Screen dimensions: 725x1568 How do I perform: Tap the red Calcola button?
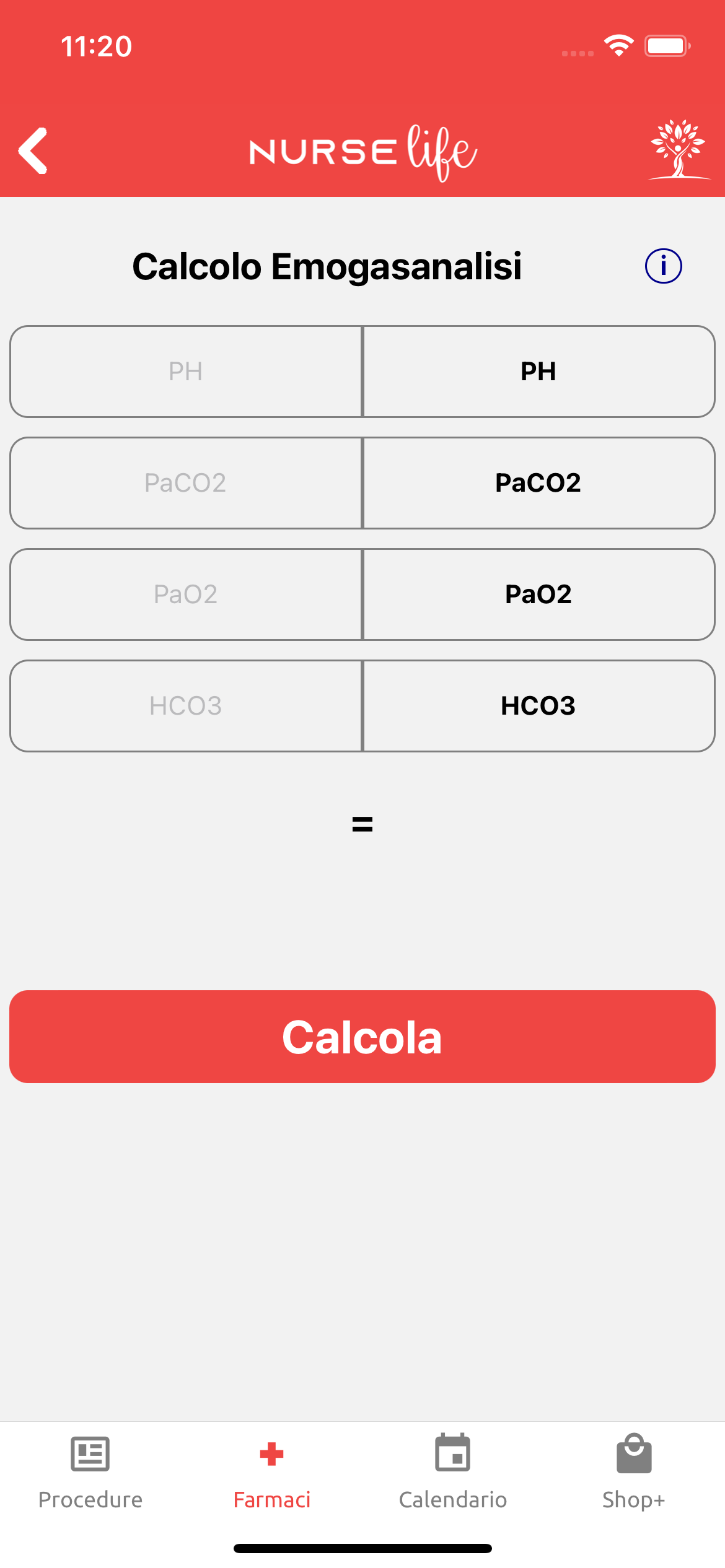coord(362,1037)
